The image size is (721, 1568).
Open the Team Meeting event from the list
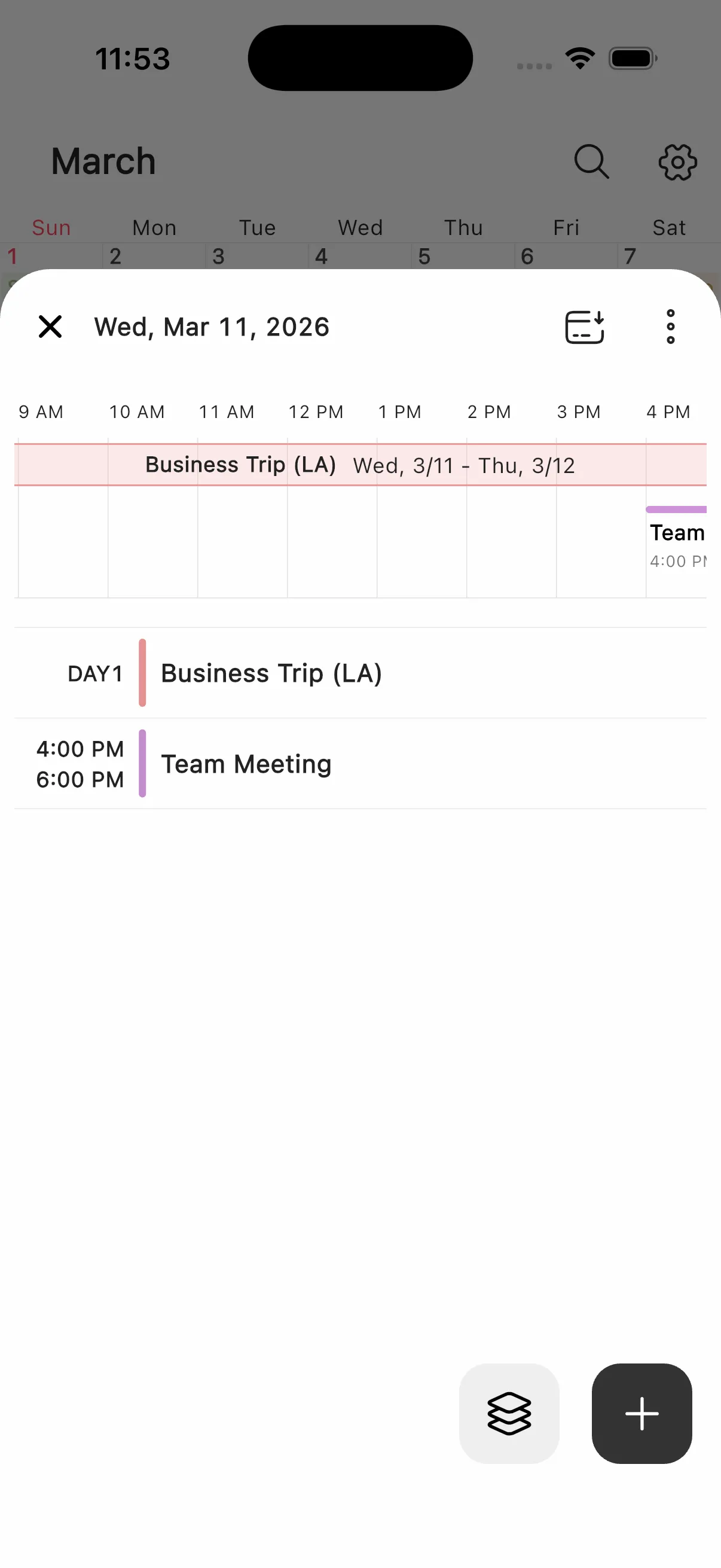coord(246,763)
